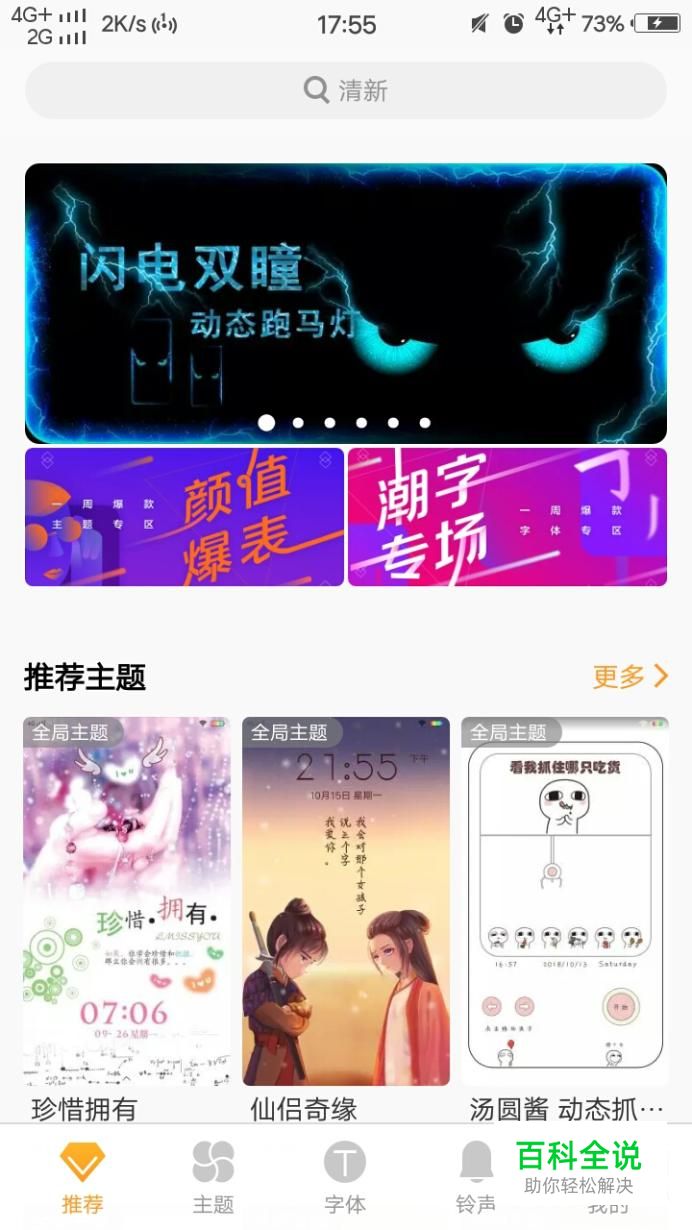Switch to the 主题 tab

click(x=213, y=1177)
